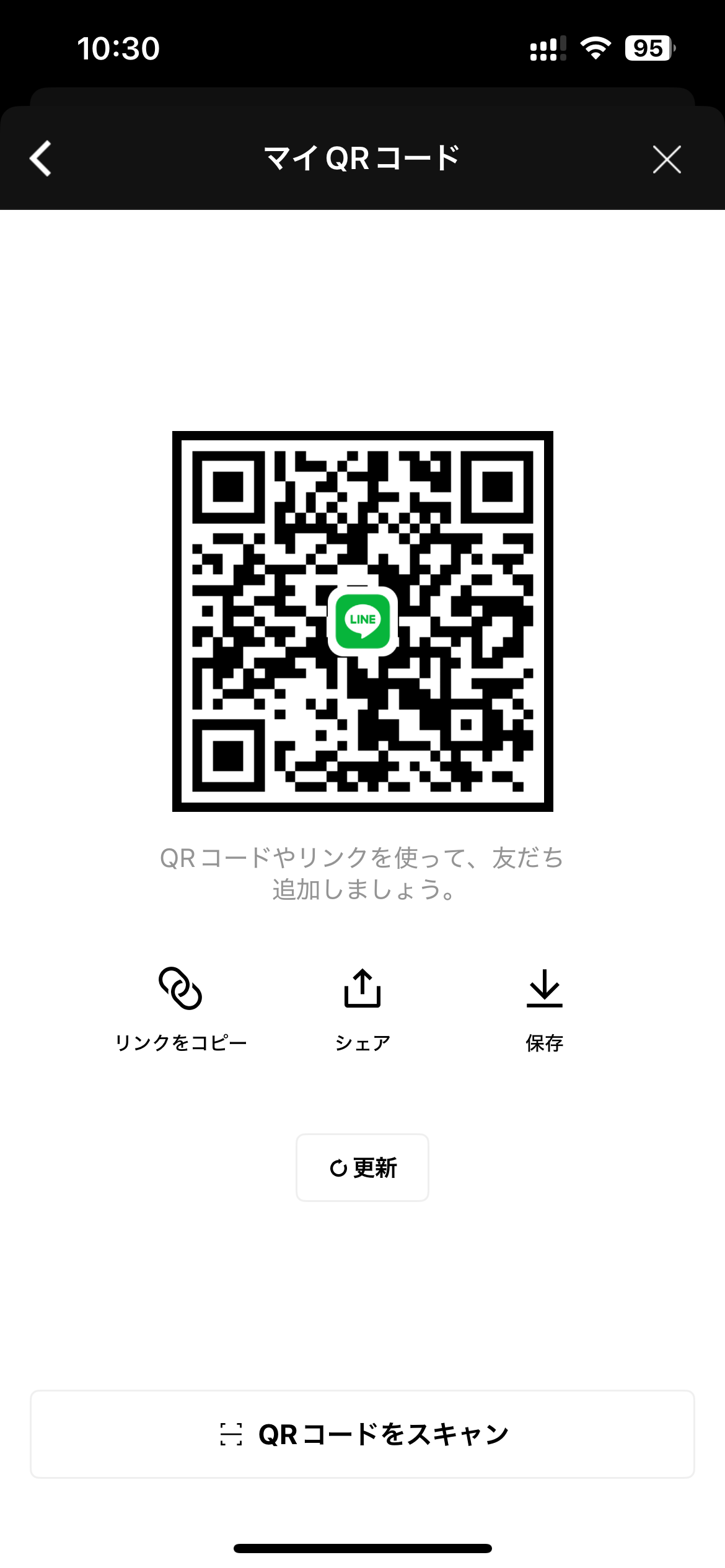Go back using the top-left arrow
This screenshot has height=1568, width=725.
click(x=41, y=159)
